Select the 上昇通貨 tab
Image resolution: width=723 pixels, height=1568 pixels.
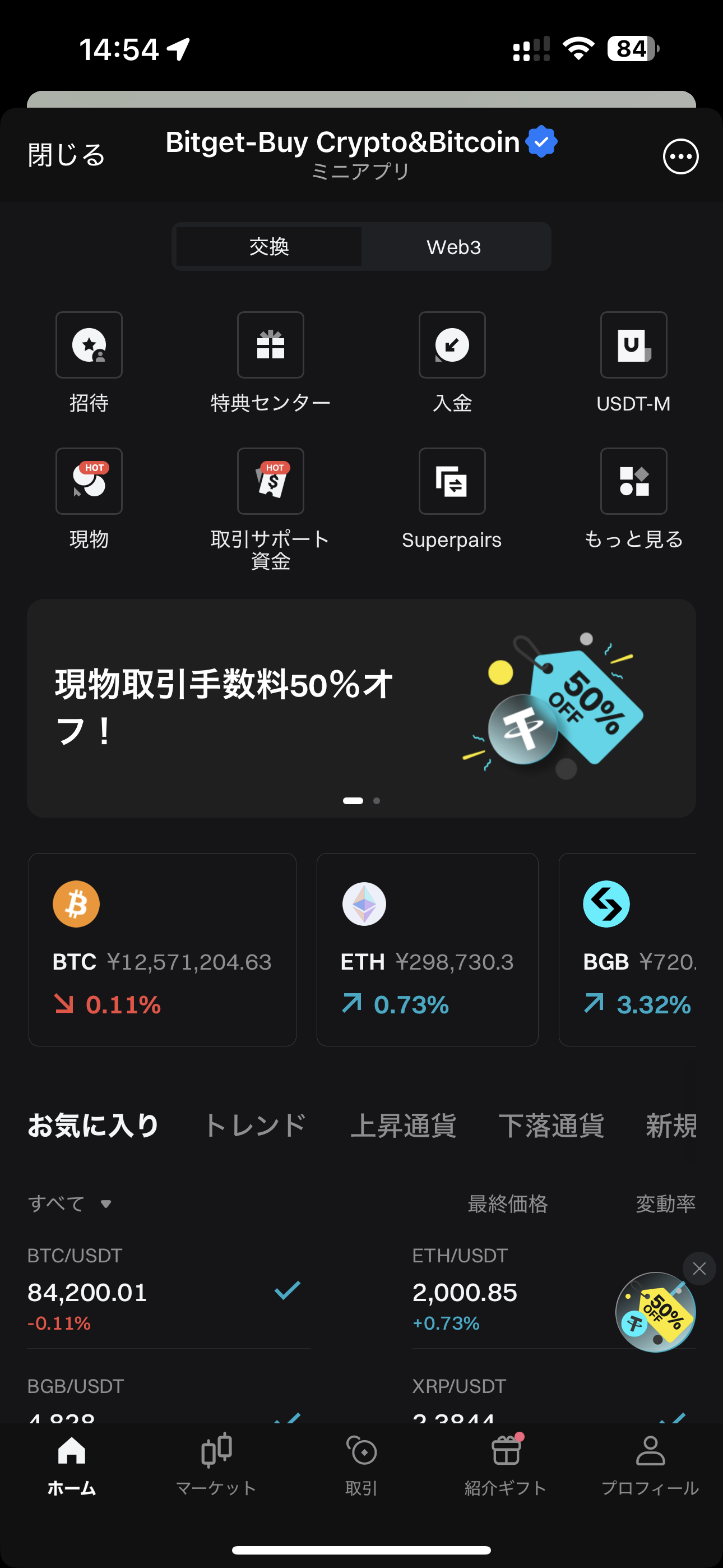[x=404, y=1125]
